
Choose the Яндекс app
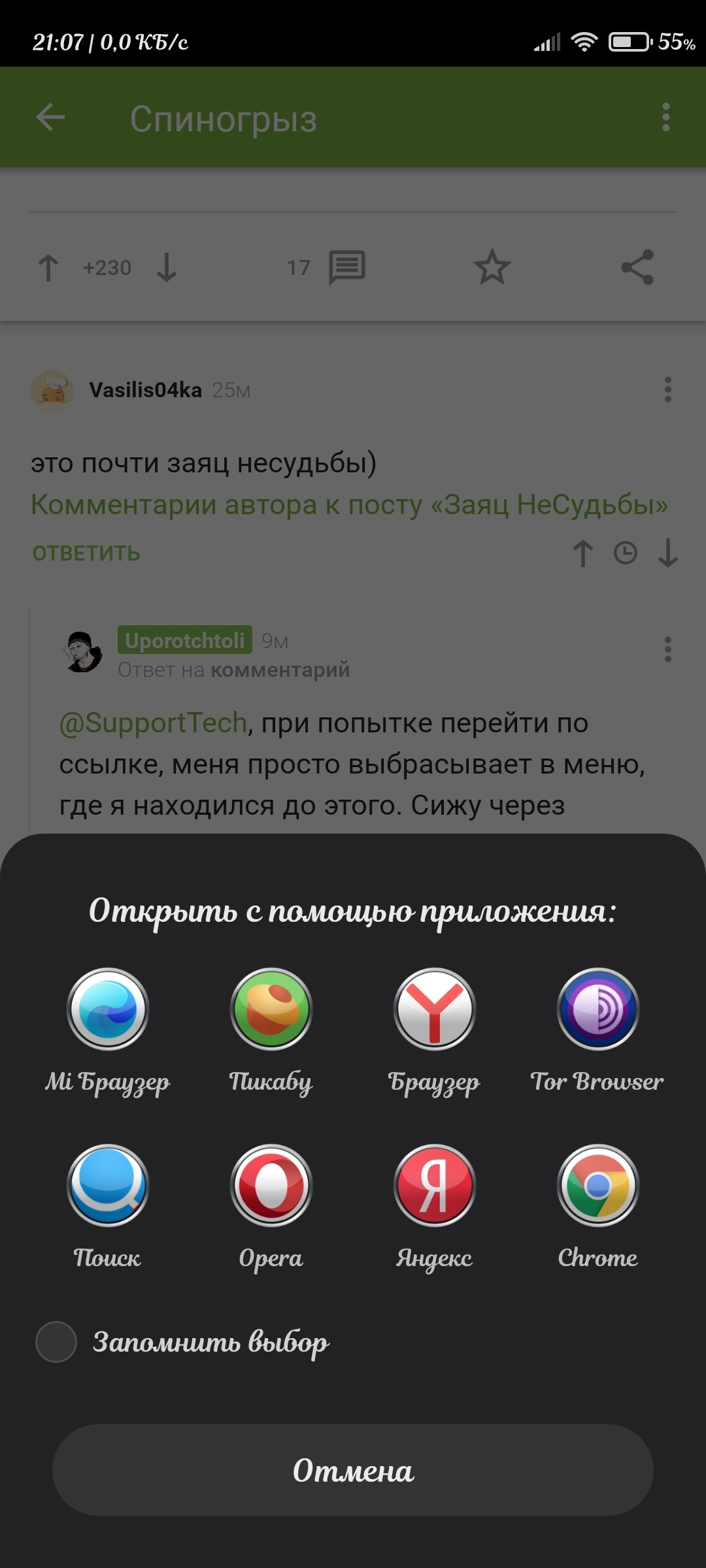tap(435, 1186)
